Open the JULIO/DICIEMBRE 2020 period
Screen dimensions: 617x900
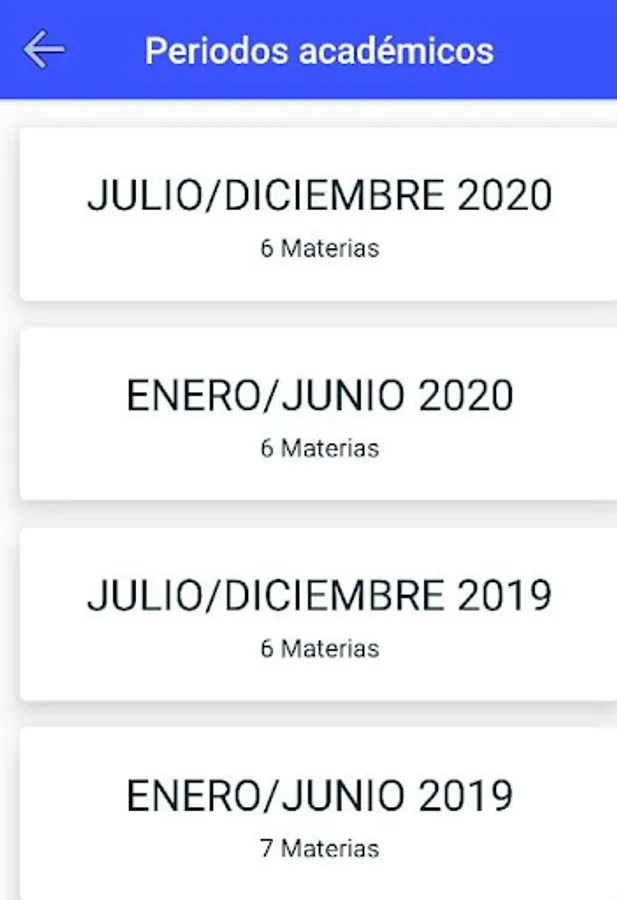pyautogui.click(x=319, y=214)
